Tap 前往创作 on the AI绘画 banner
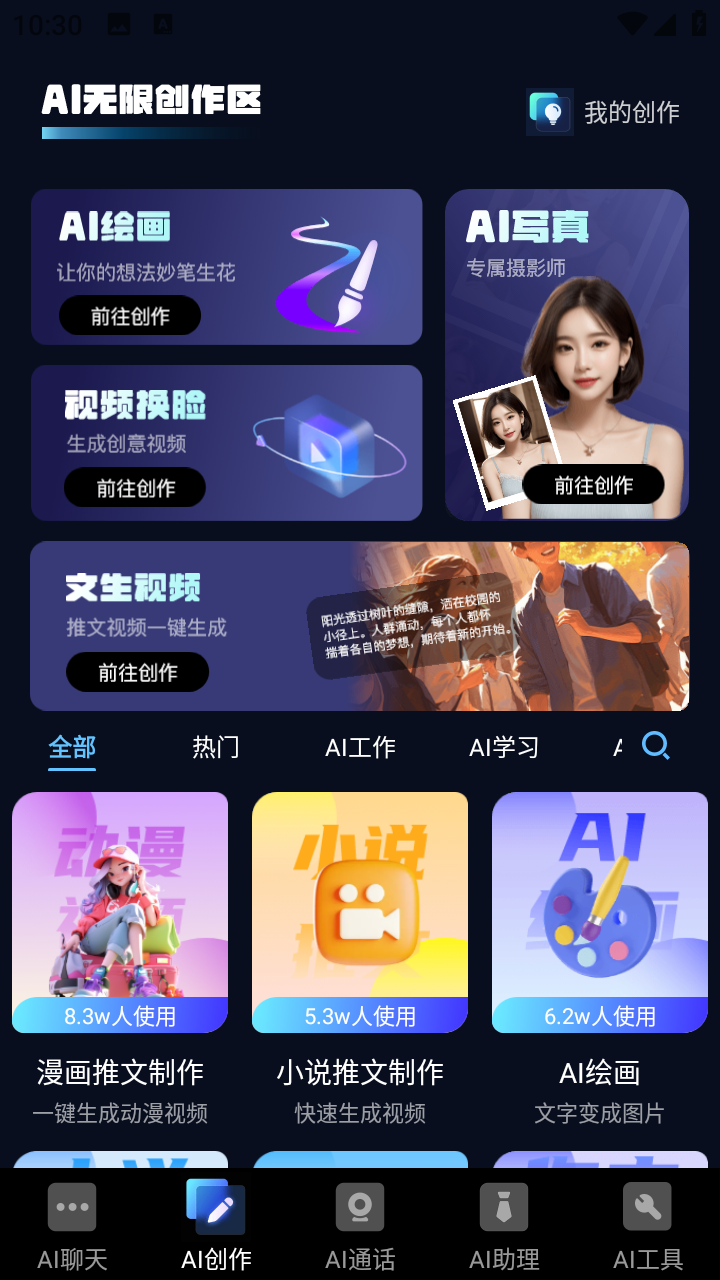 pos(130,316)
